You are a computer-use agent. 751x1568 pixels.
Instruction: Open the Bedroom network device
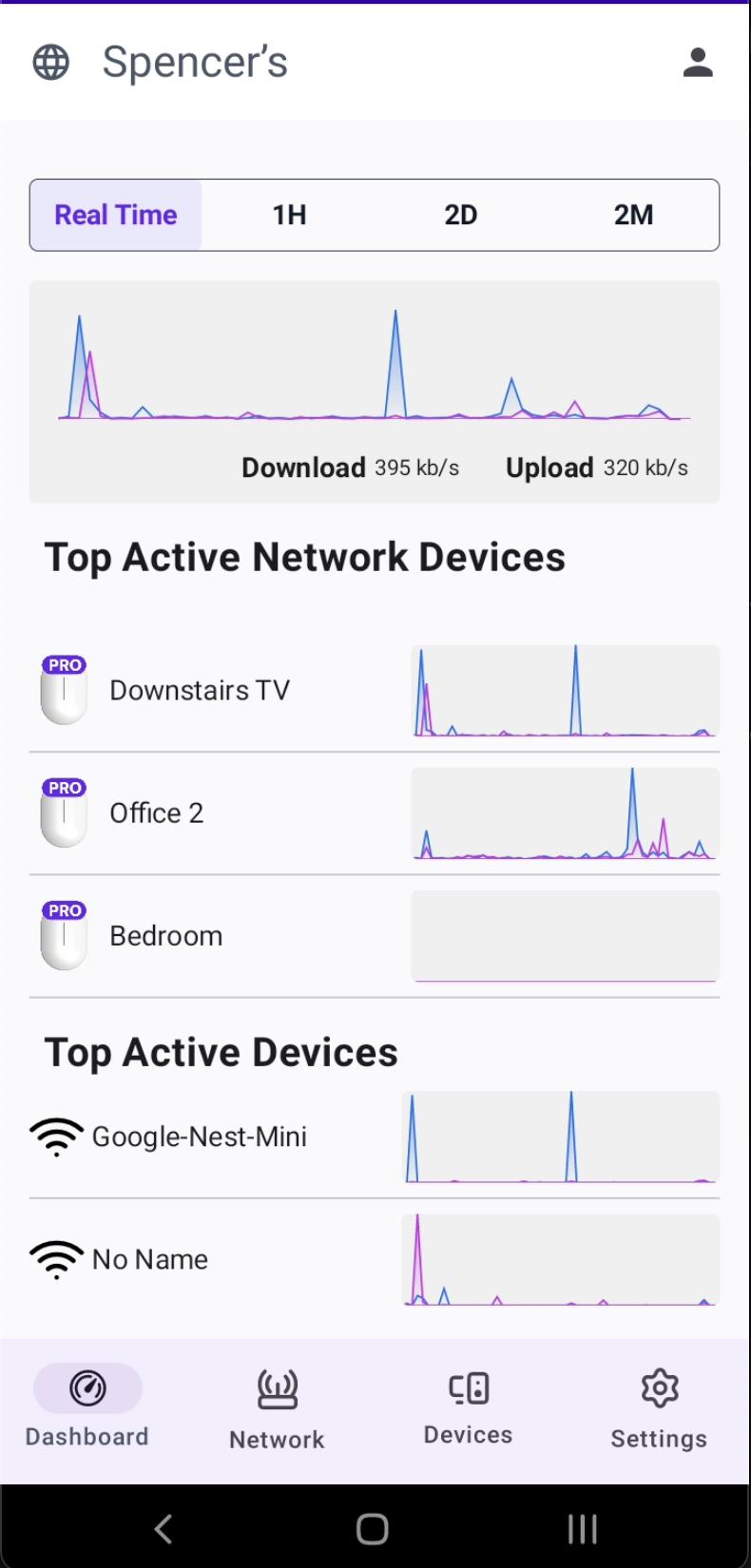pos(375,936)
